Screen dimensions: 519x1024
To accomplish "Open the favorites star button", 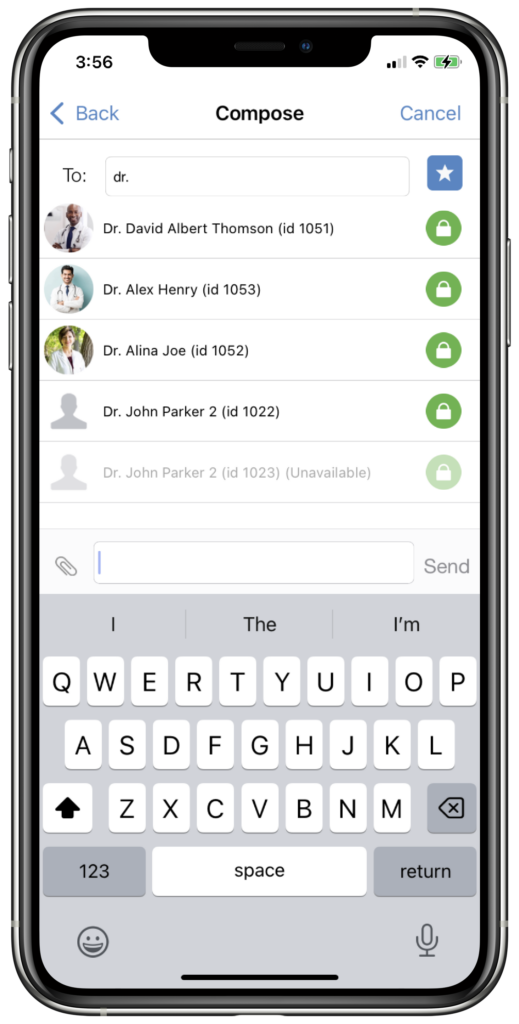I will pos(445,173).
